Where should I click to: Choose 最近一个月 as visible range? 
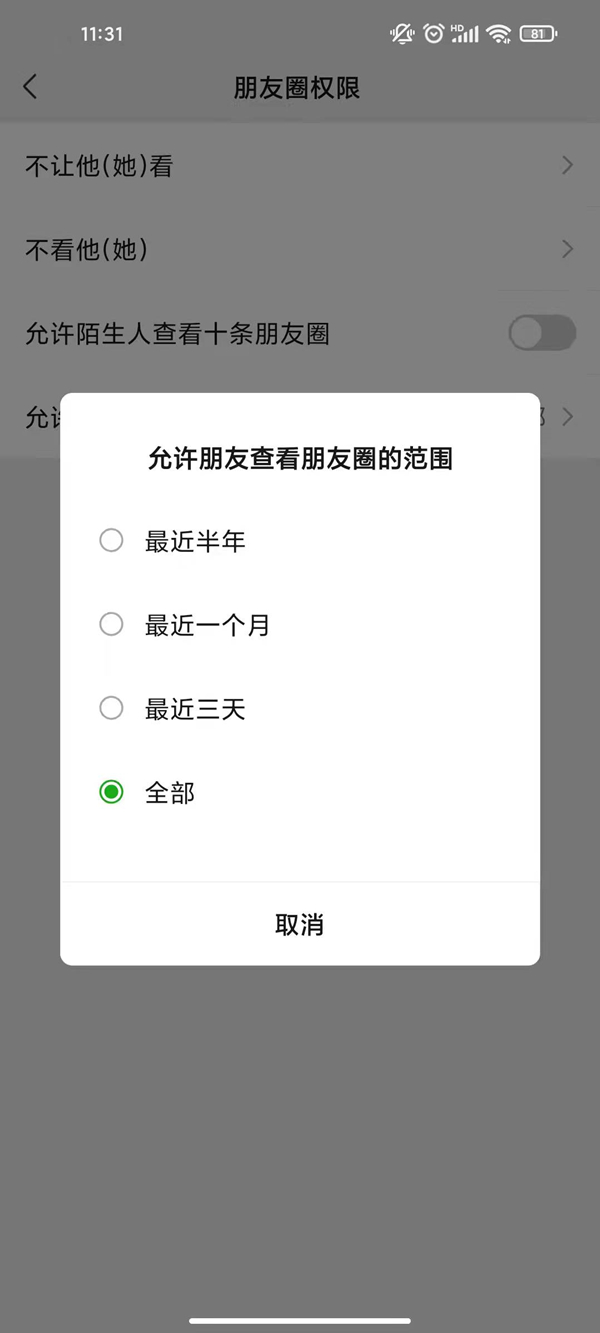coord(112,625)
